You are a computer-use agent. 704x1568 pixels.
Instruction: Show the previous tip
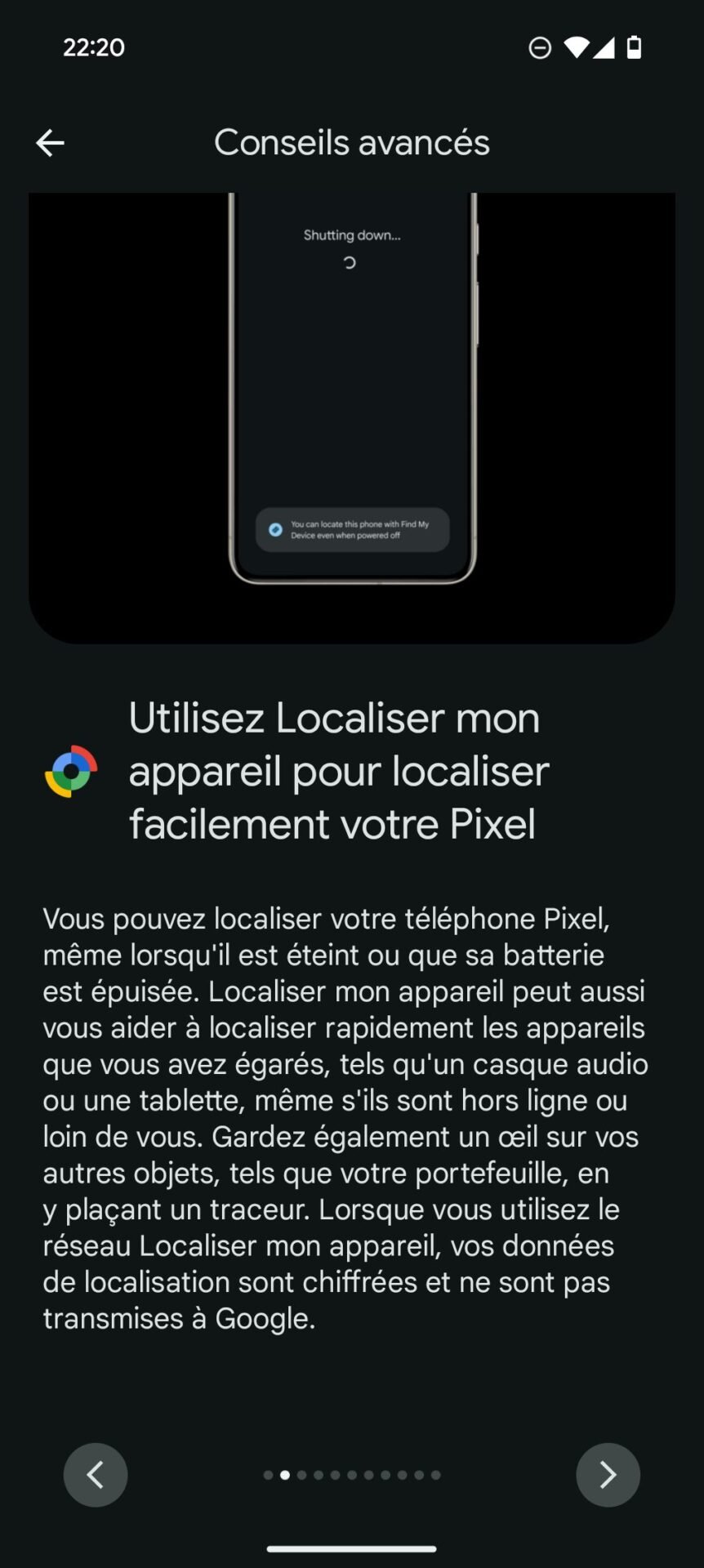(x=96, y=1475)
